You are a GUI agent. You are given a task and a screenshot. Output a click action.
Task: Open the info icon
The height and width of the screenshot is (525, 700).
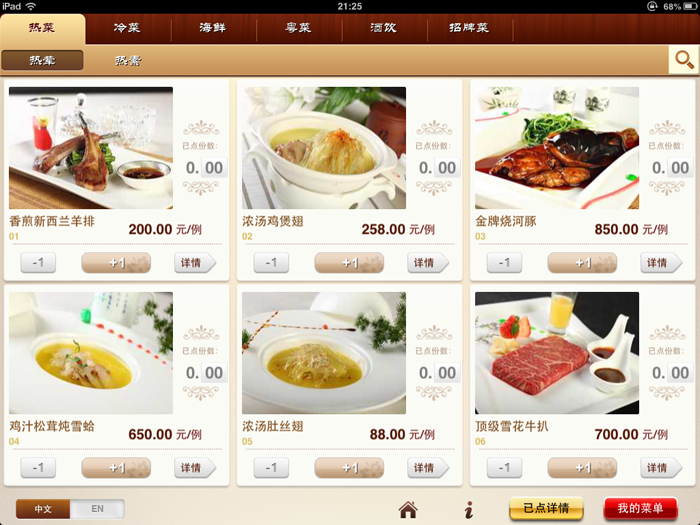pos(468,510)
